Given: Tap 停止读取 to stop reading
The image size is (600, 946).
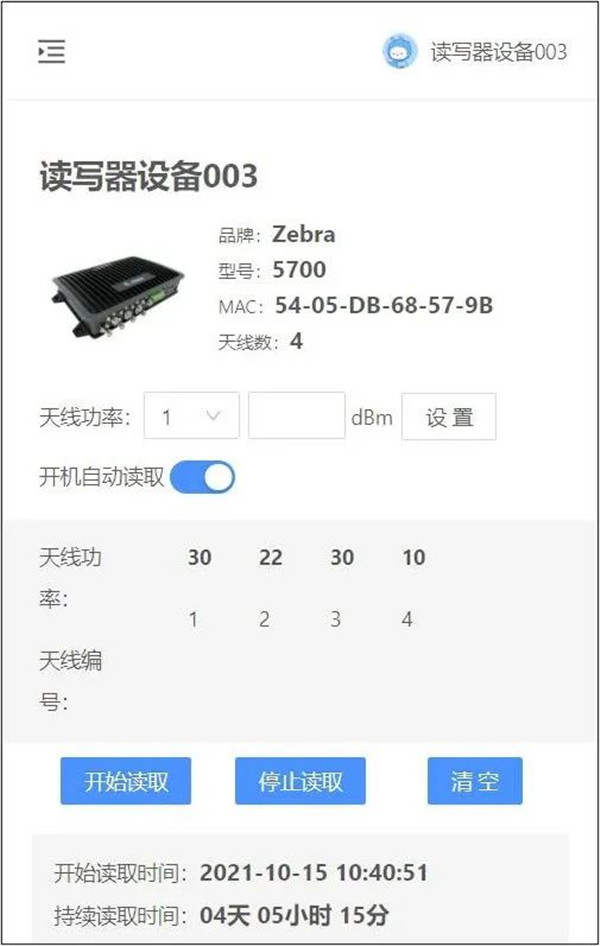Looking at the screenshot, I should [x=300, y=781].
